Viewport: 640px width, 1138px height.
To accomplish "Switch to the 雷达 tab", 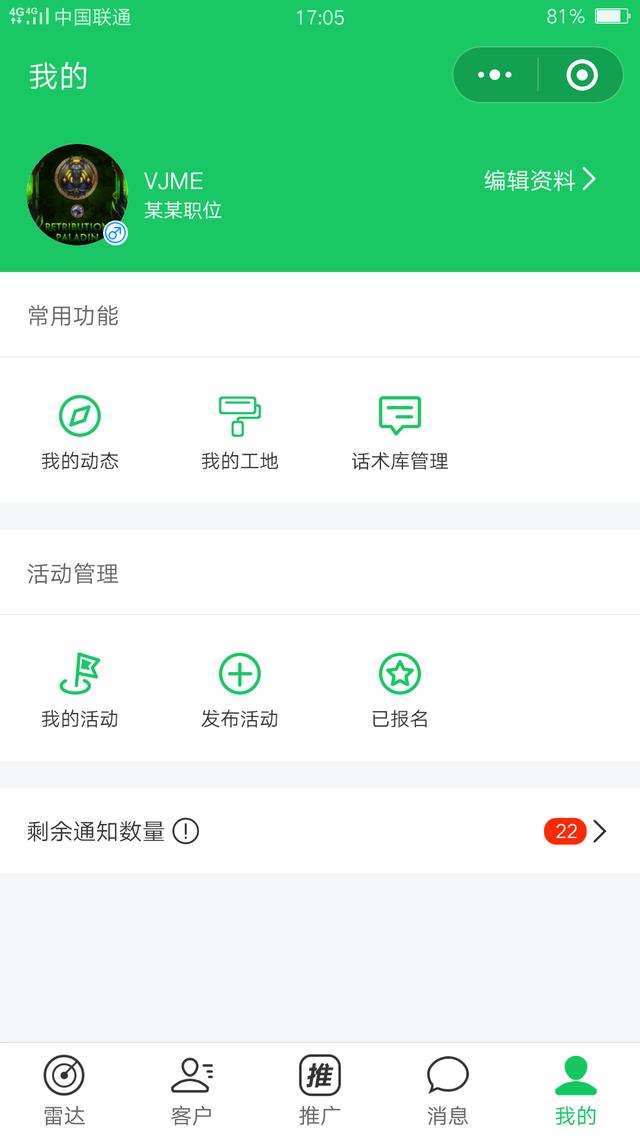I will click(64, 1090).
